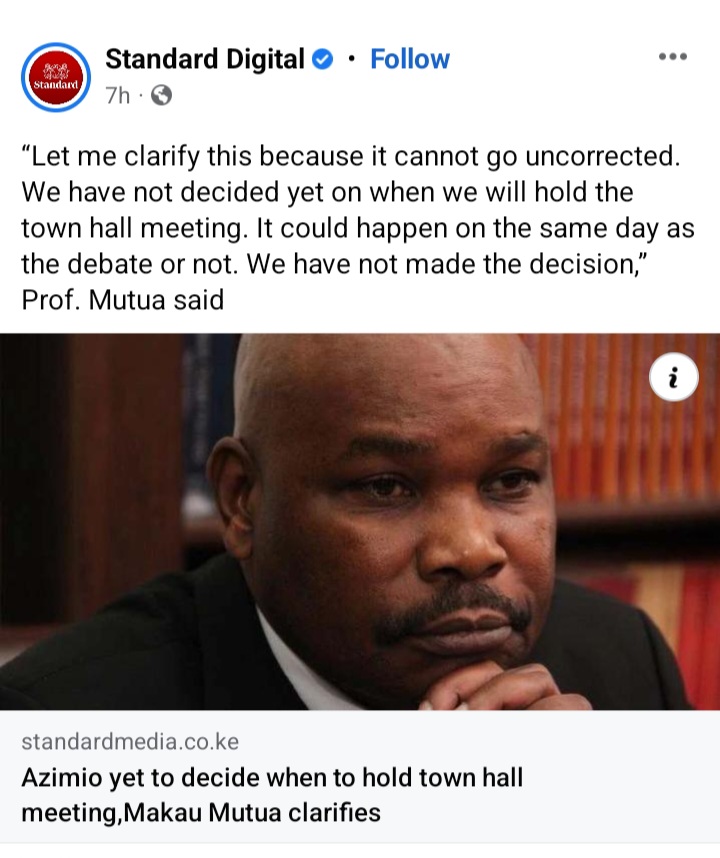Tap the info icon on the article image
The height and width of the screenshot is (858, 720).
coord(673,378)
